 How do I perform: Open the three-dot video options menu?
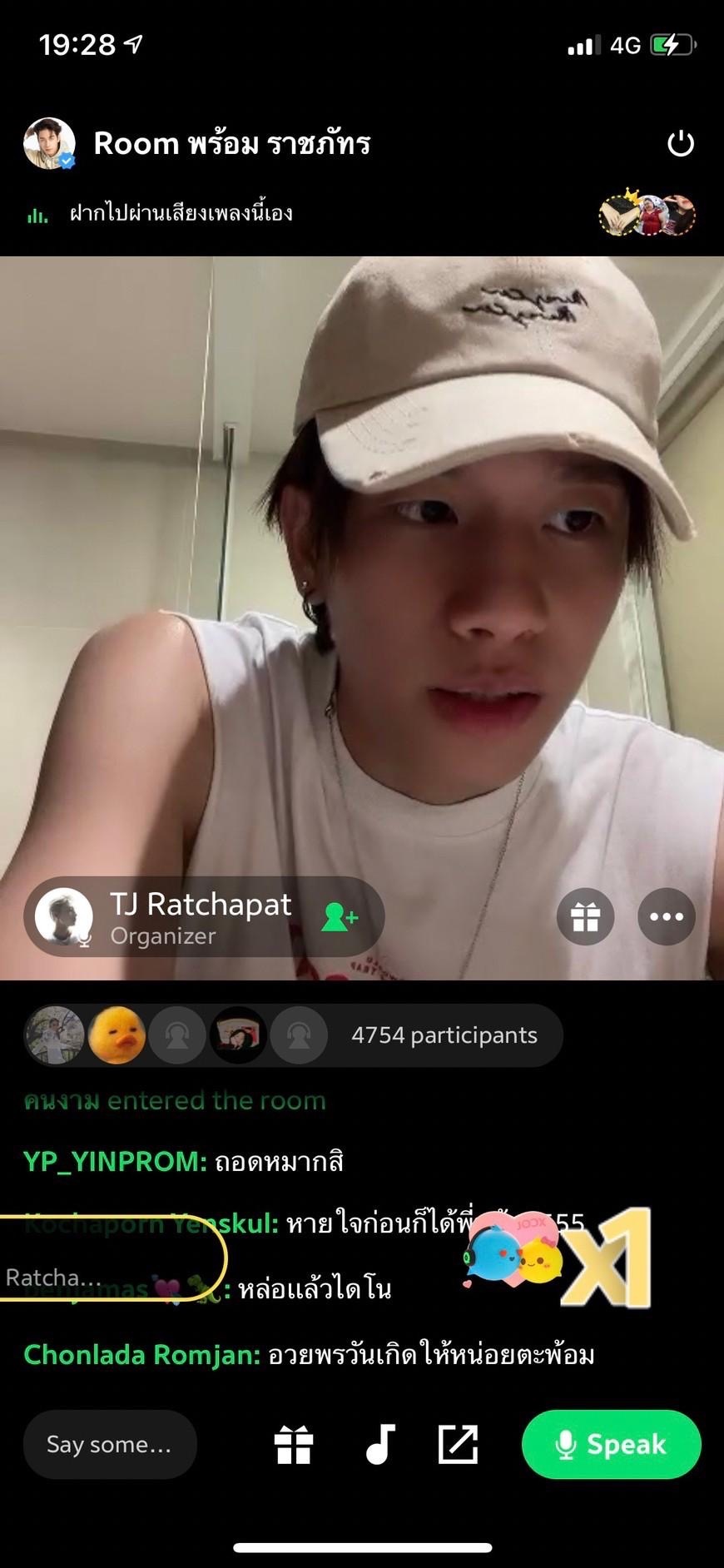pyautogui.click(x=666, y=916)
